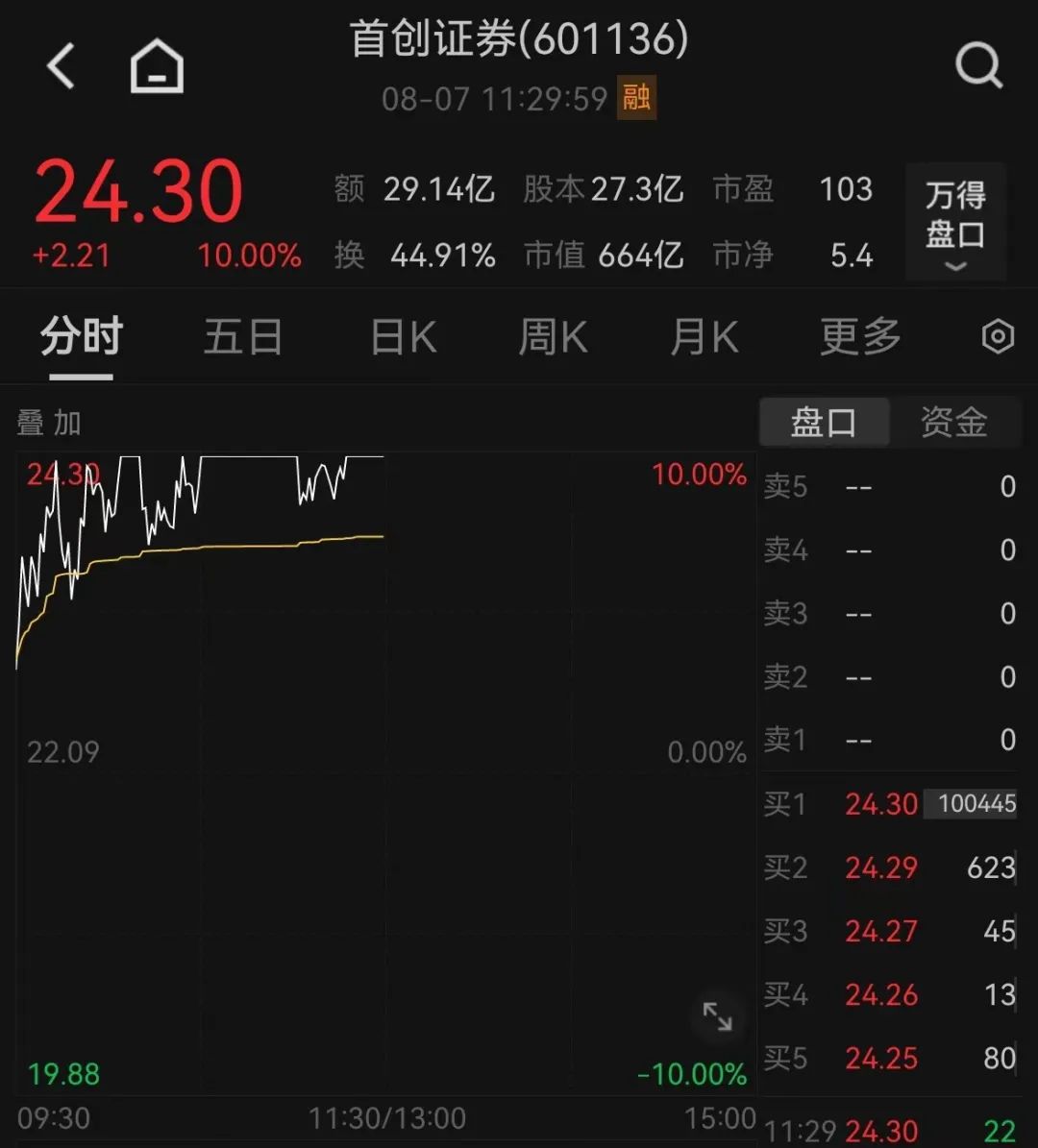This screenshot has height=1148, width=1038.
Task: Open the home icon
Action: [x=157, y=69]
